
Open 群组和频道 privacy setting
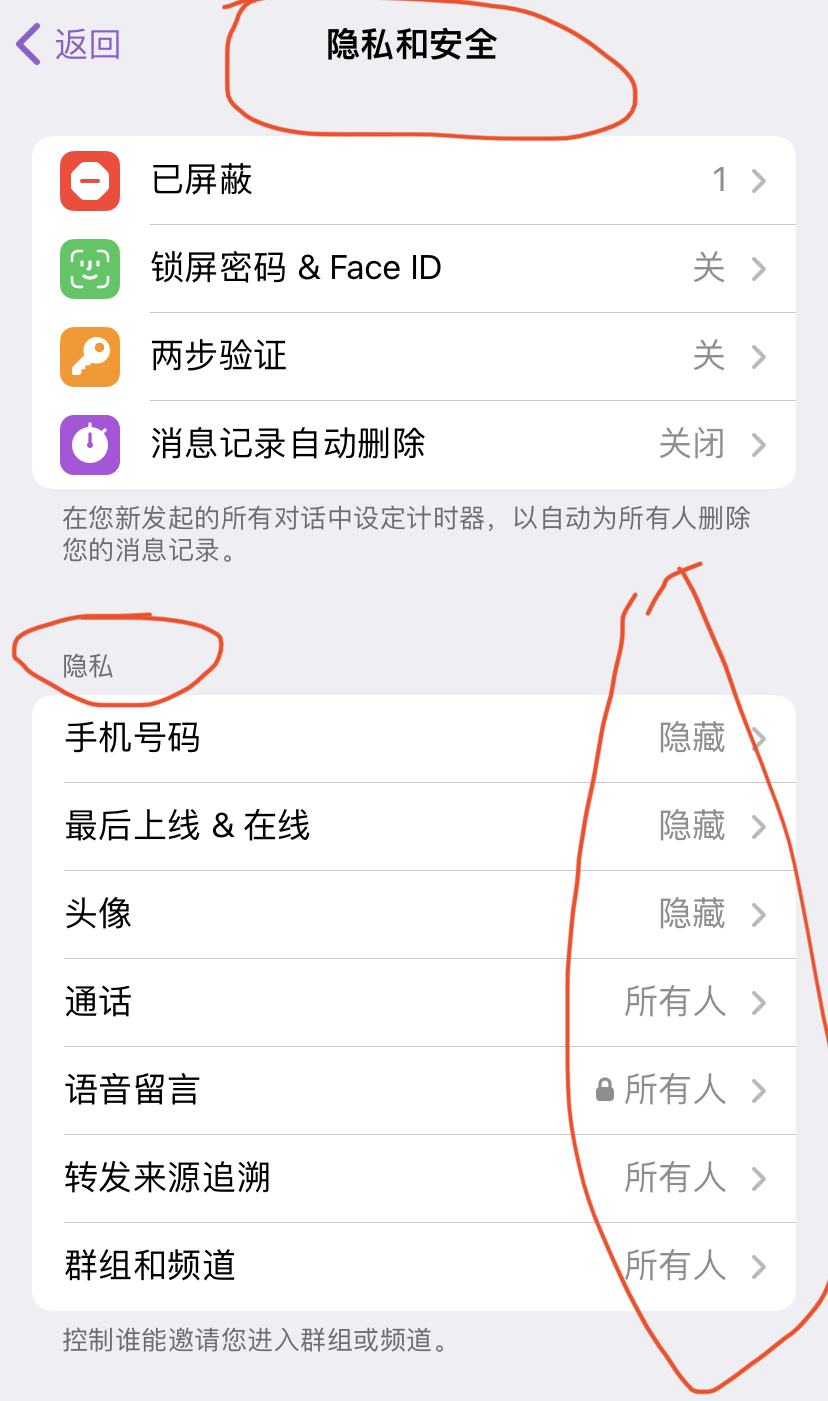tap(414, 1266)
